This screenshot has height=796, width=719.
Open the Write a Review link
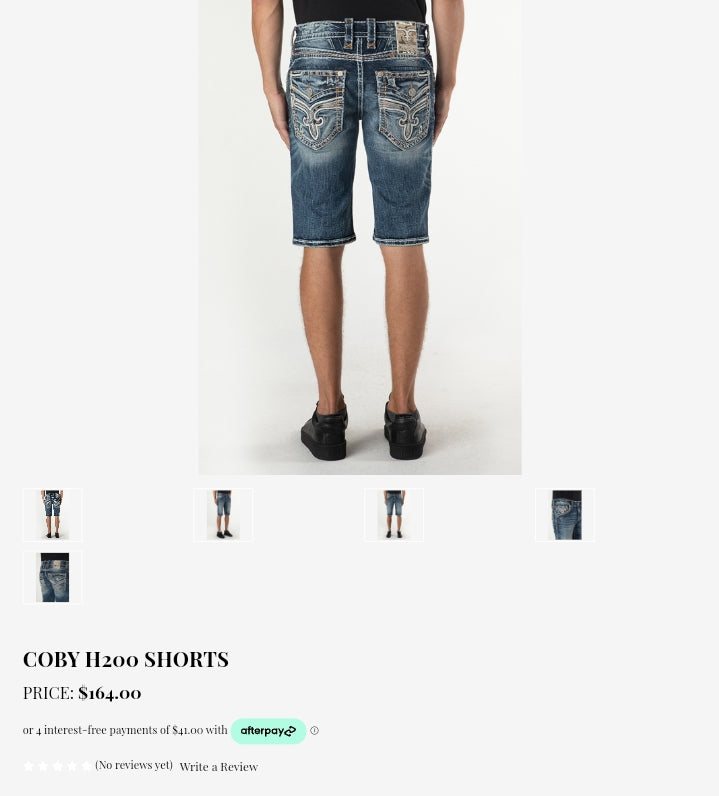coord(218,766)
